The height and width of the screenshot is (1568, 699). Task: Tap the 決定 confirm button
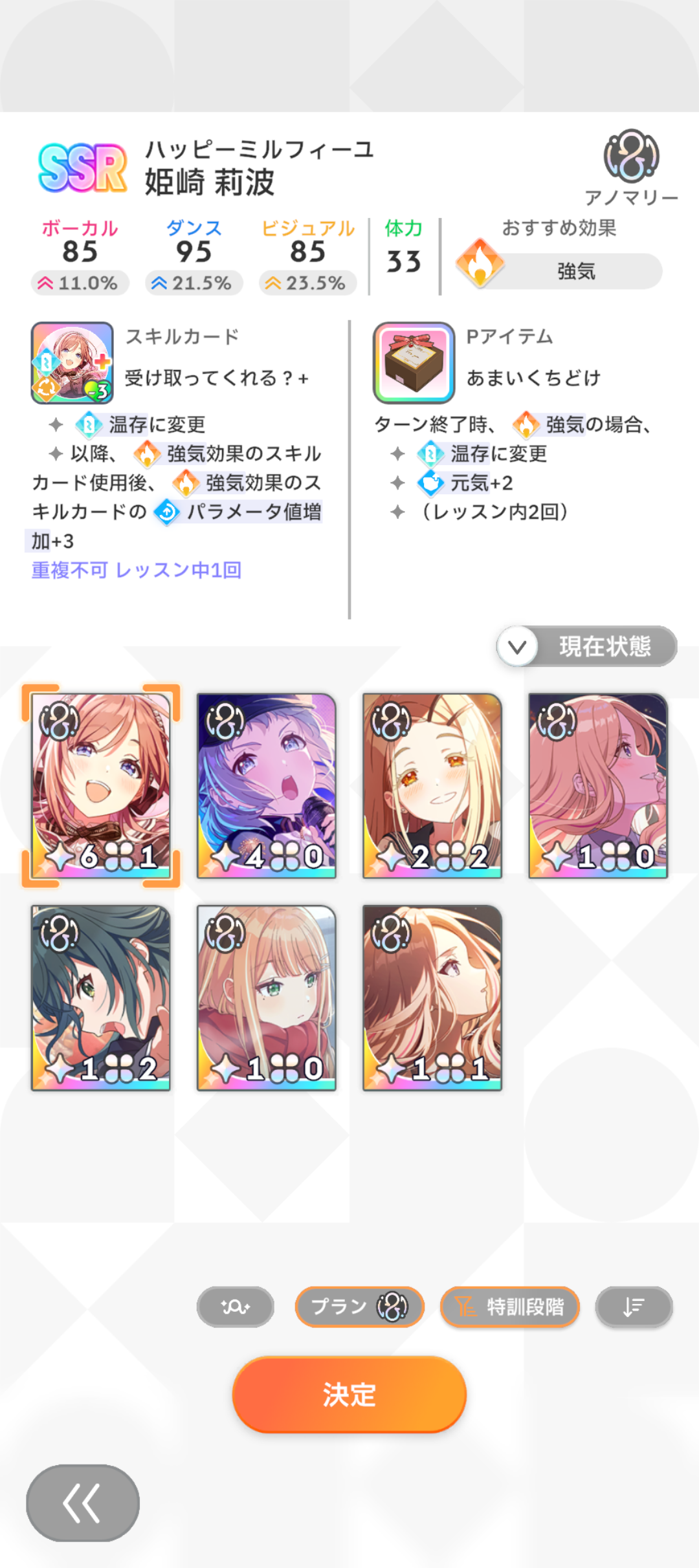[349, 1394]
